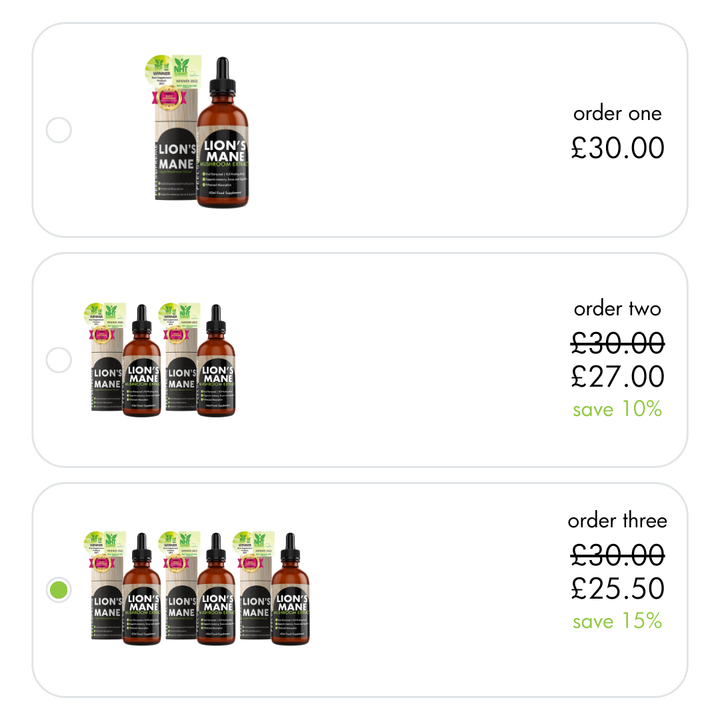Select the order one £30.00 option

click(59, 130)
